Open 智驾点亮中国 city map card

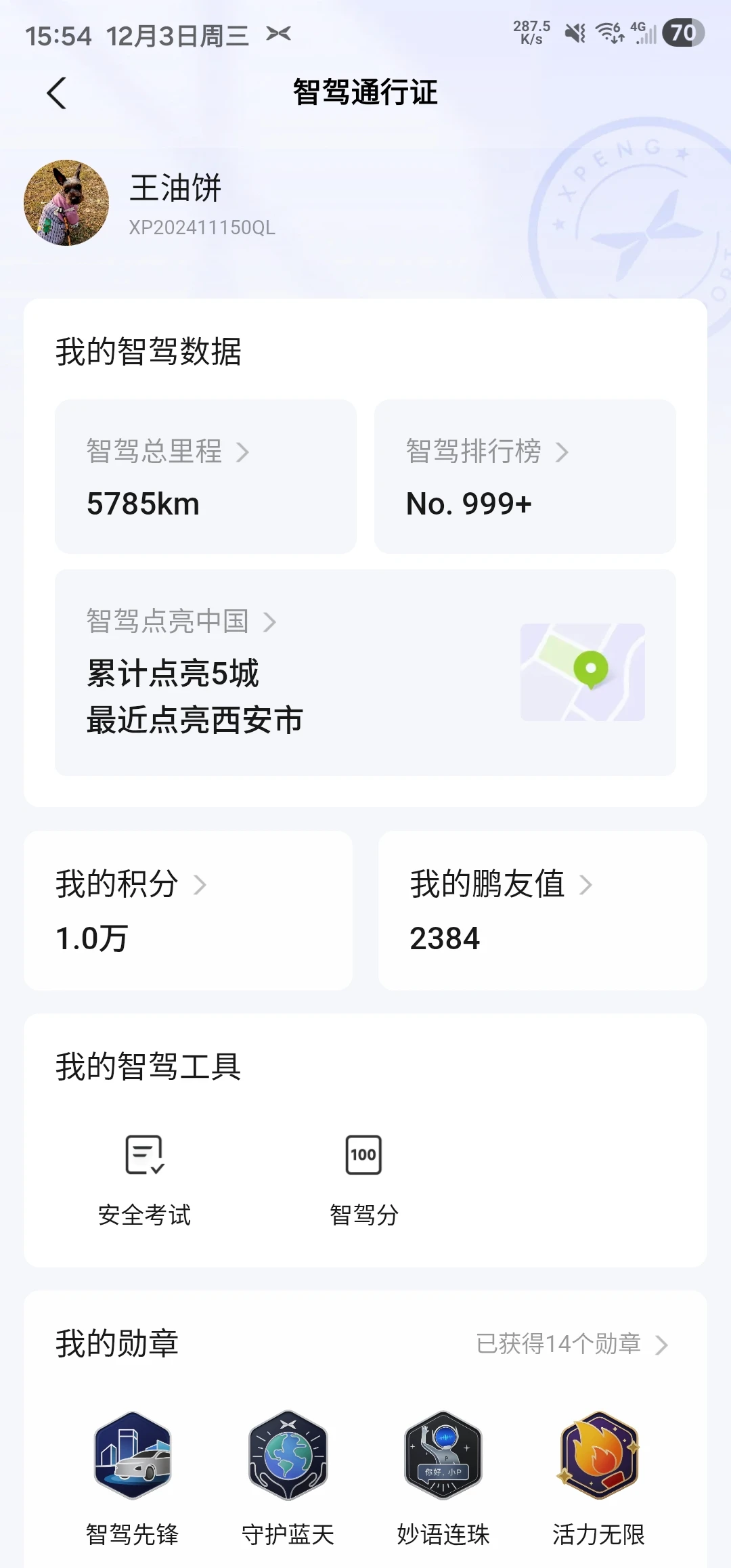click(x=365, y=672)
